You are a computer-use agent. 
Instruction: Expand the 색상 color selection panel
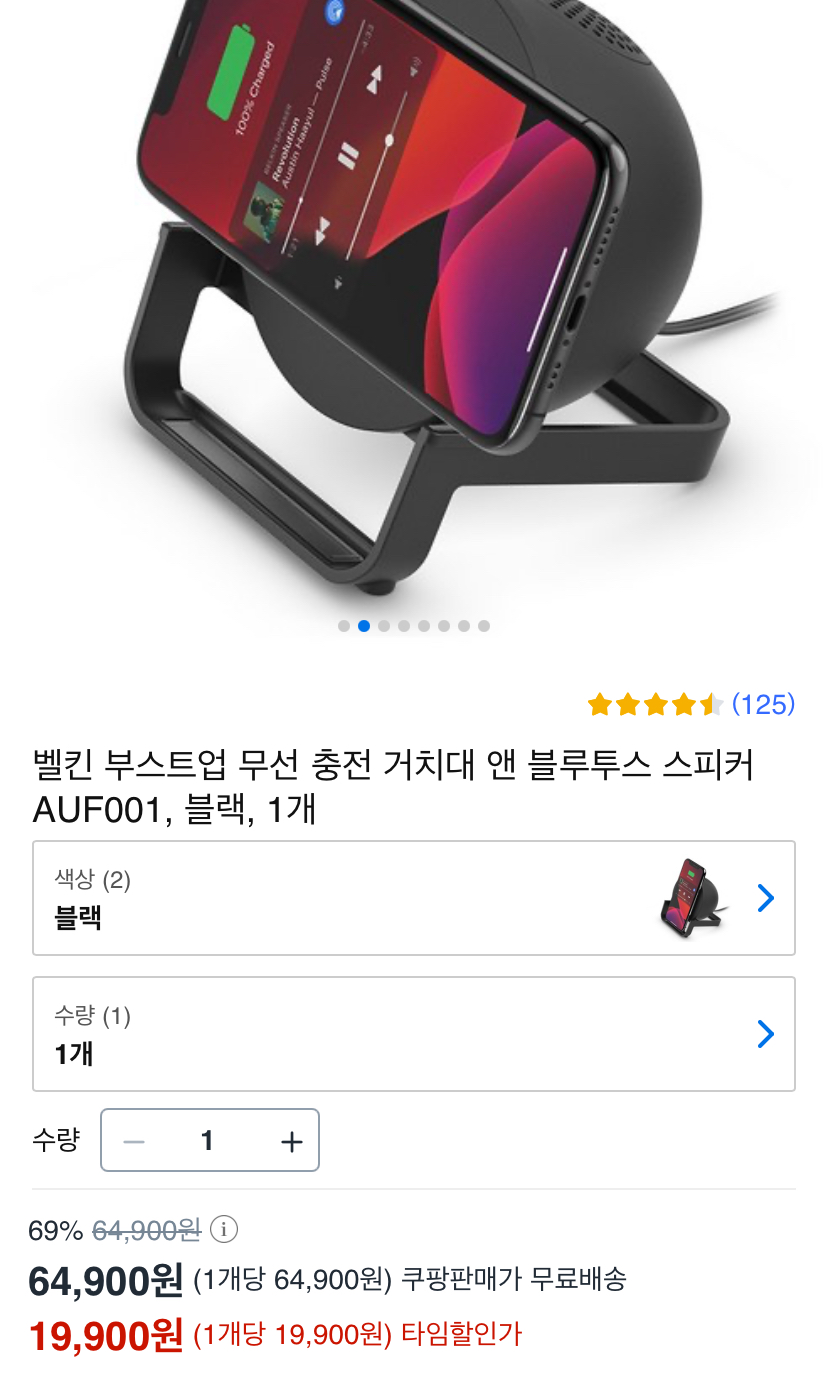[414, 897]
